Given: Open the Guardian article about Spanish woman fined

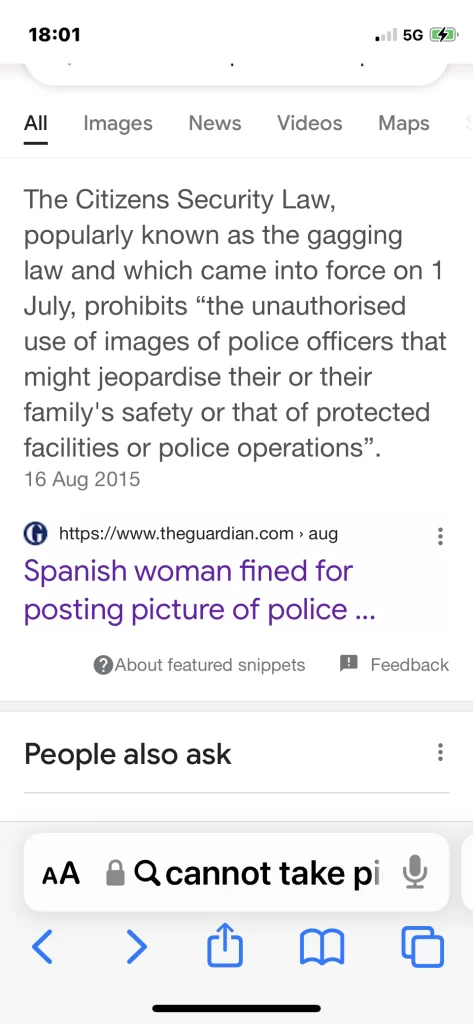Looking at the screenshot, I should [x=199, y=590].
